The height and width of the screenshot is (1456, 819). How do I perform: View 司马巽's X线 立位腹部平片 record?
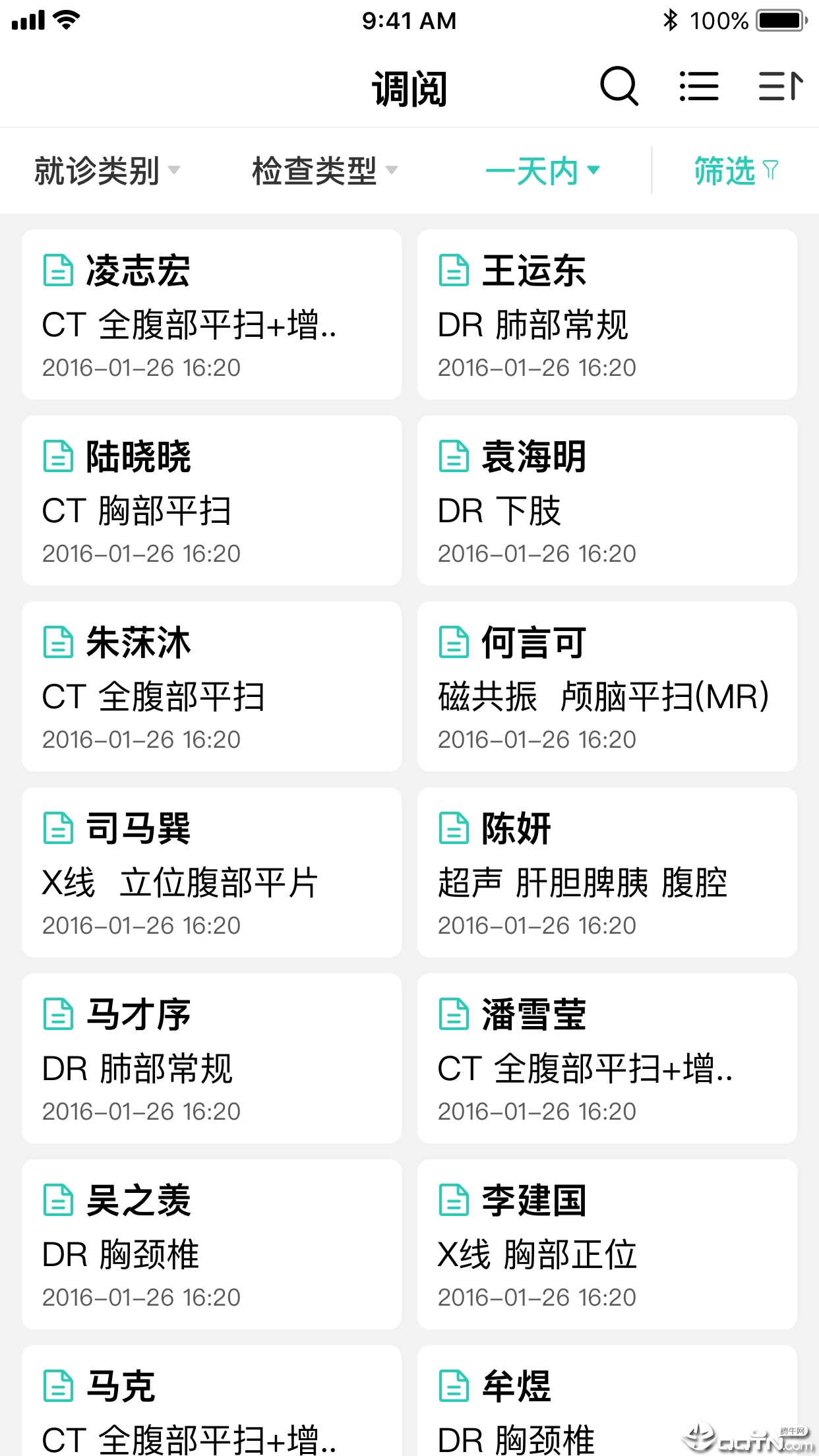[211, 872]
